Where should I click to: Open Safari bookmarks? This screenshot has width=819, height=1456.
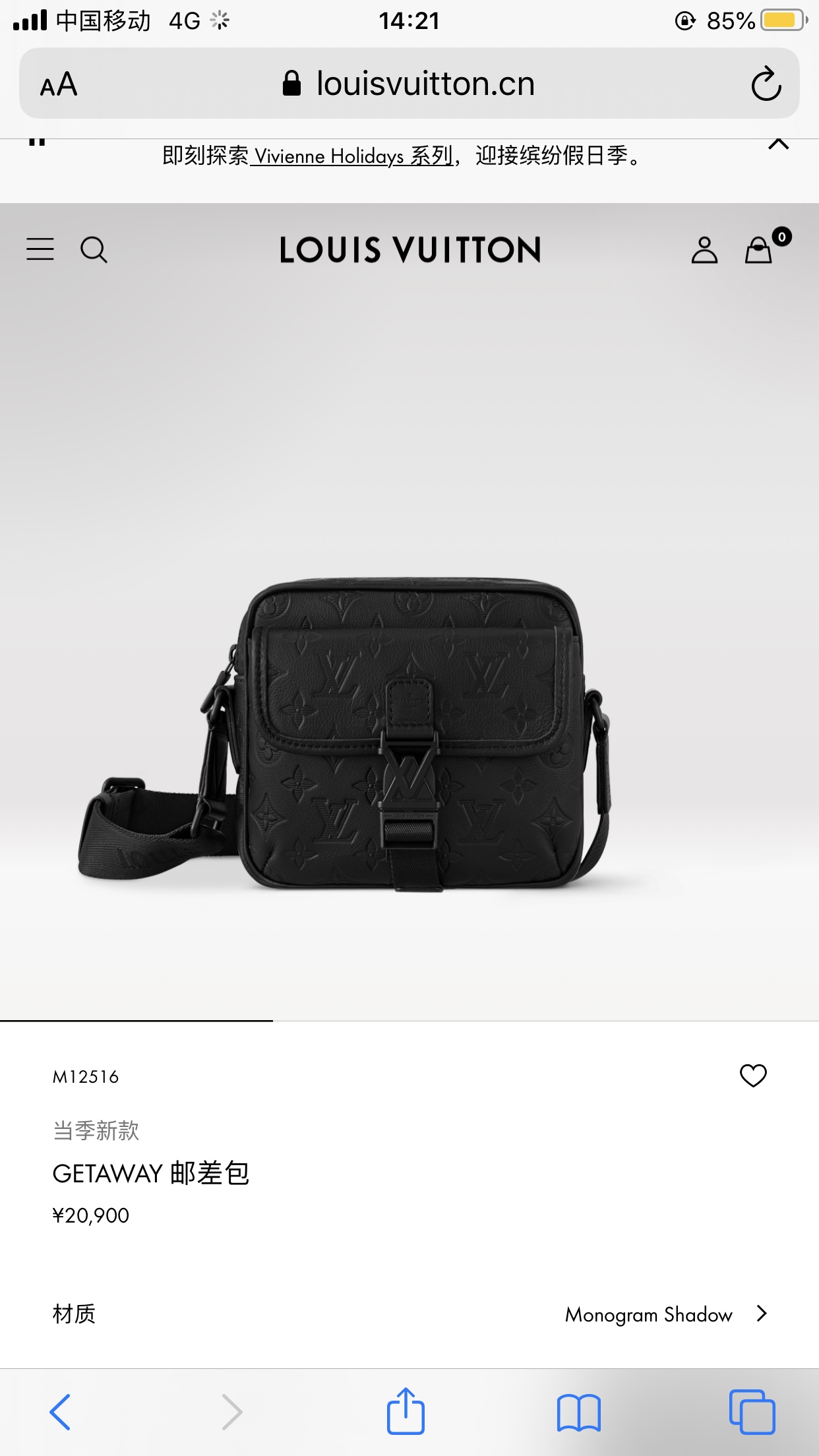(x=578, y=1412)
